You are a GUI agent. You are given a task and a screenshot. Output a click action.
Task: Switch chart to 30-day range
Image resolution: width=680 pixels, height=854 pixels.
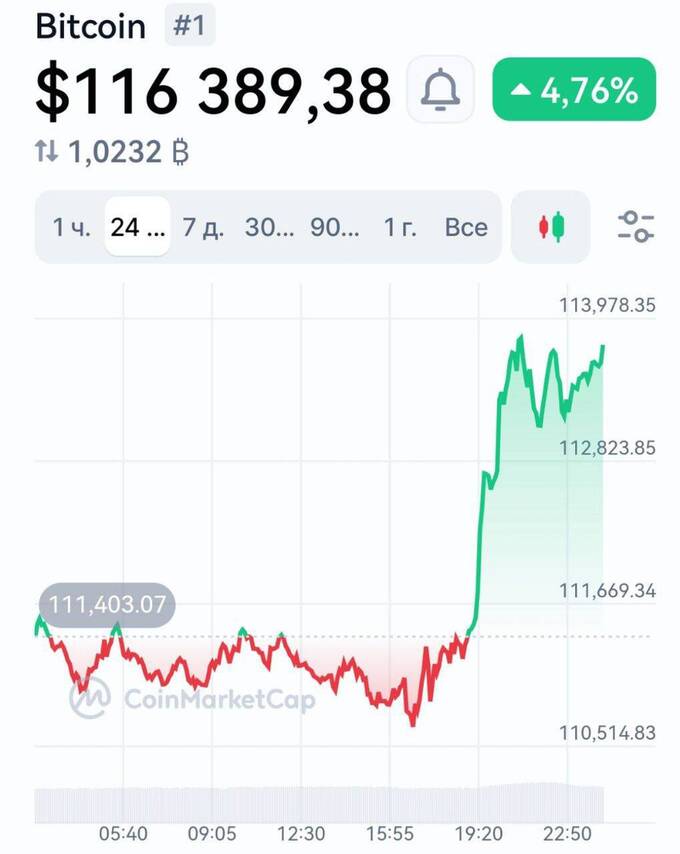click(270, 227)
